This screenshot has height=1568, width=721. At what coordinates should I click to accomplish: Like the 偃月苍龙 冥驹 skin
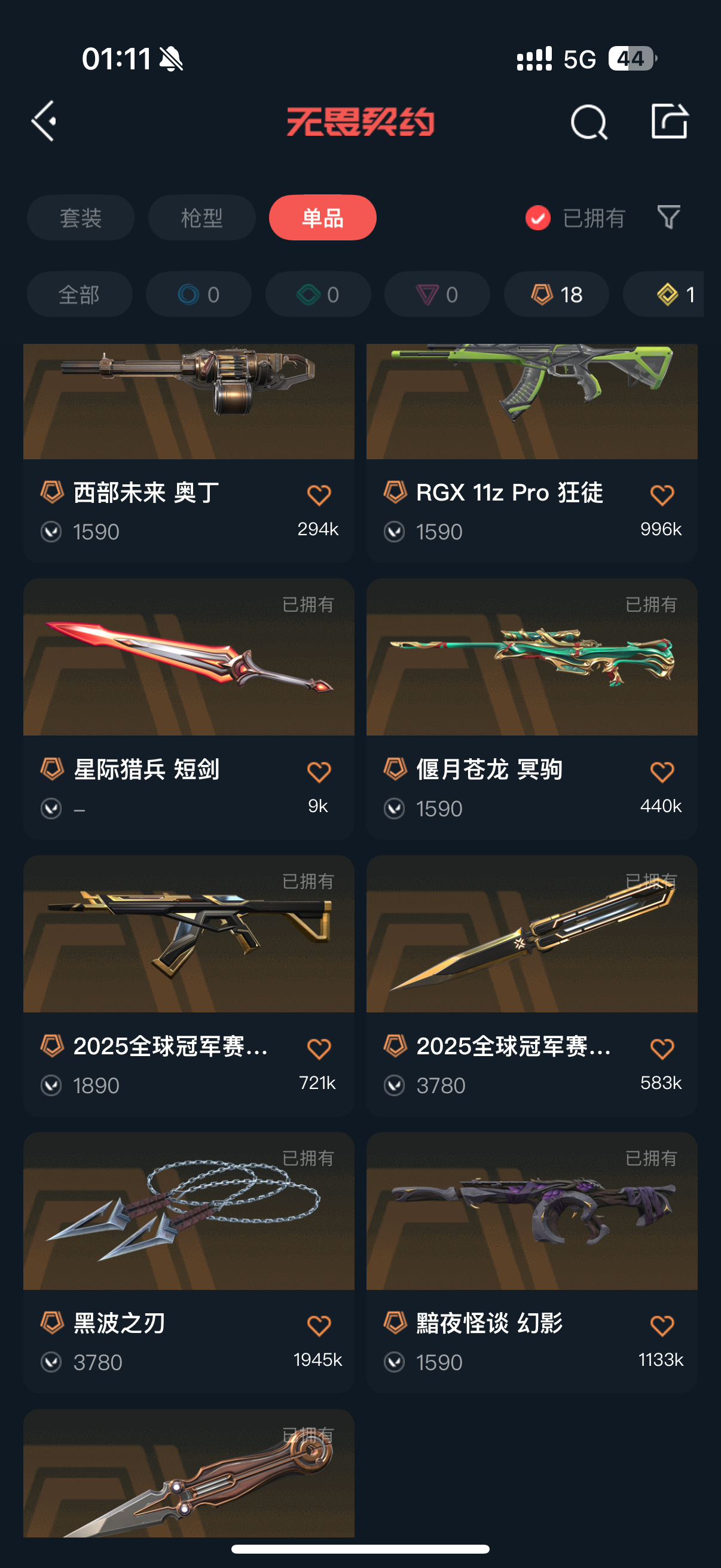(x=661, y=772)
